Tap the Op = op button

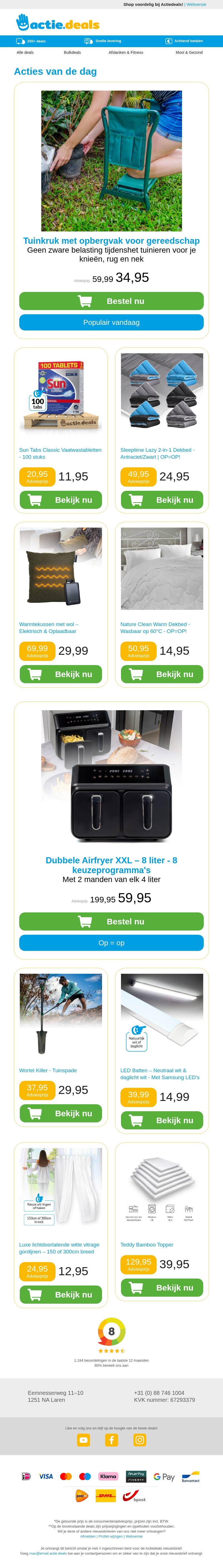[111, 942]
